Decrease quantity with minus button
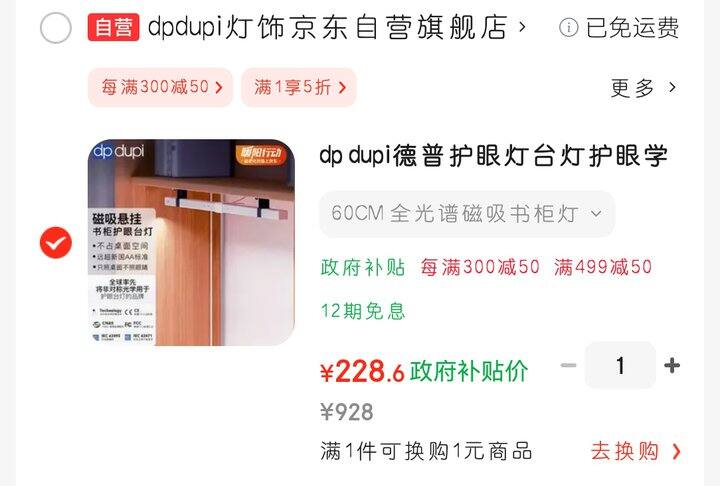The height and width of the screenshot is (486, 720). (x=568, y=366)
